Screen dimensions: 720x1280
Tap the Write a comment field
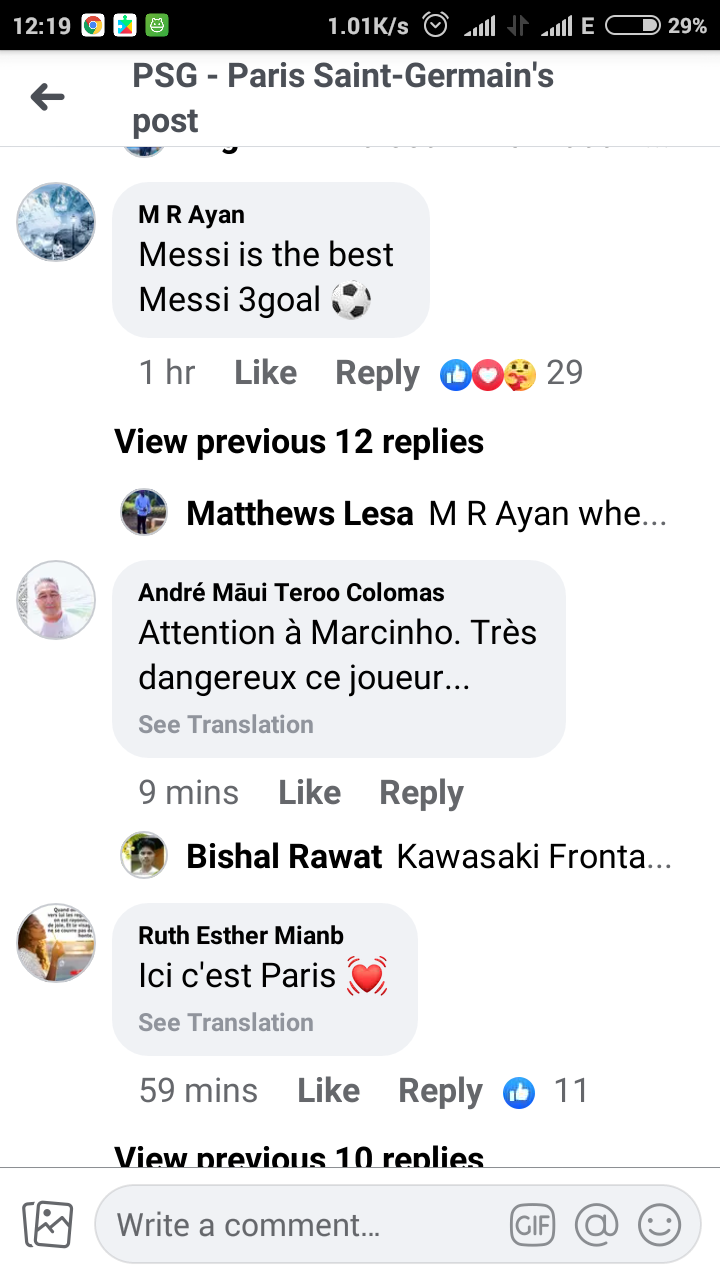[300, 1224]
